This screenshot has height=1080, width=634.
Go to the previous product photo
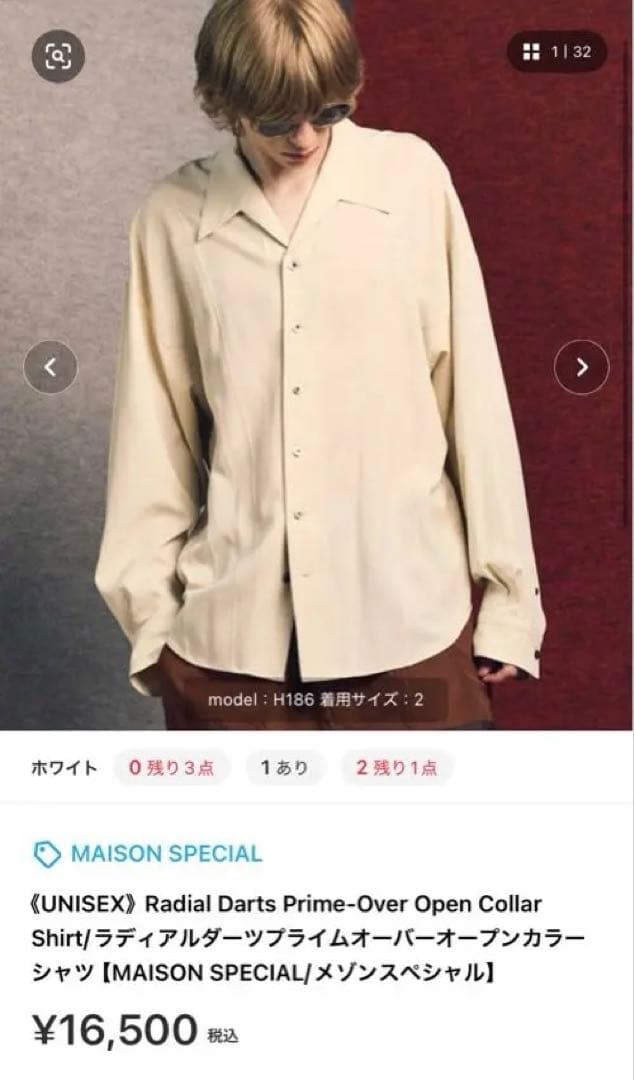click(x=50, y=367)
